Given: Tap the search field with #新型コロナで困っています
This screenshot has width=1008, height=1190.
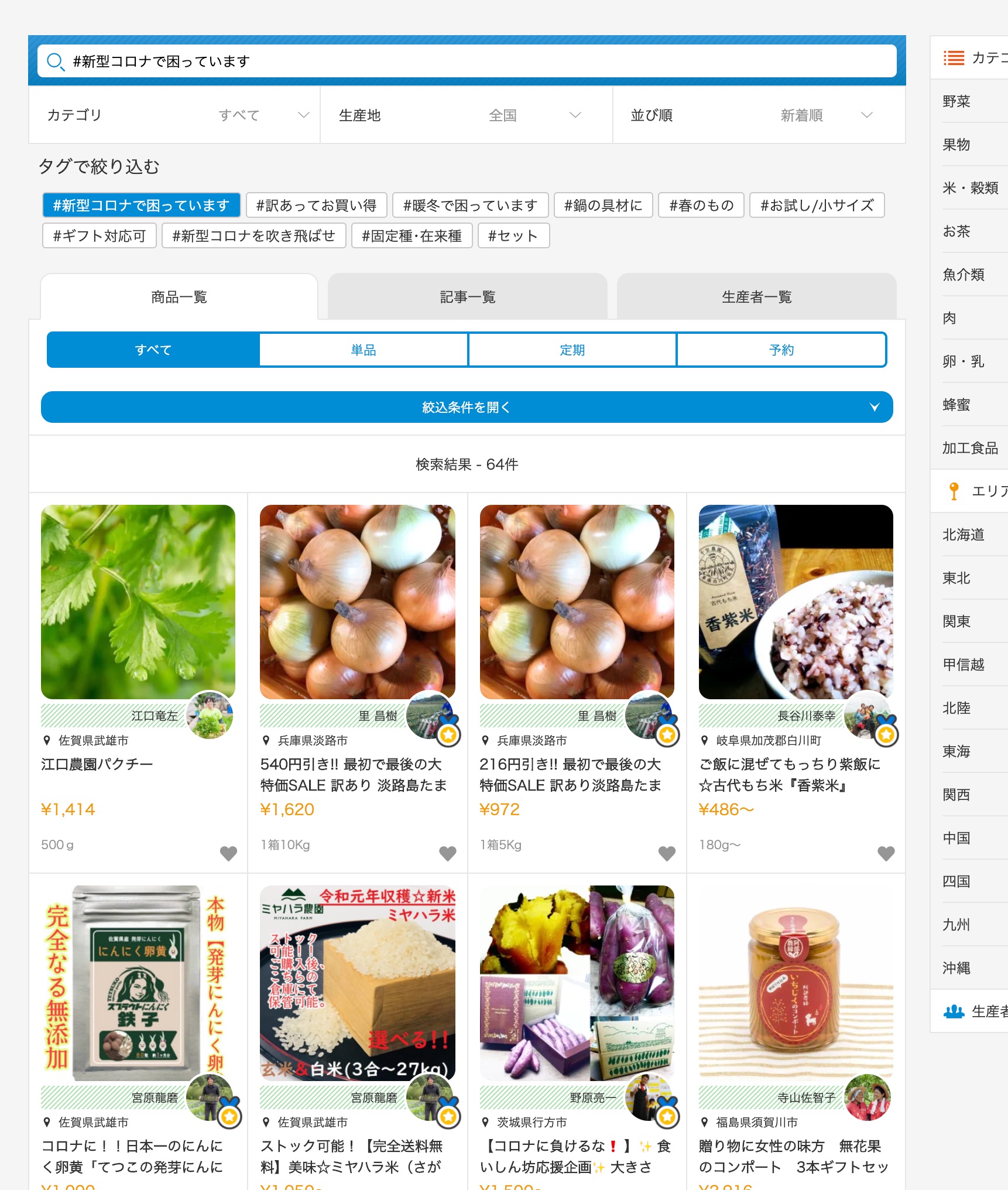Looking at the screenshot, I should 467,61.
